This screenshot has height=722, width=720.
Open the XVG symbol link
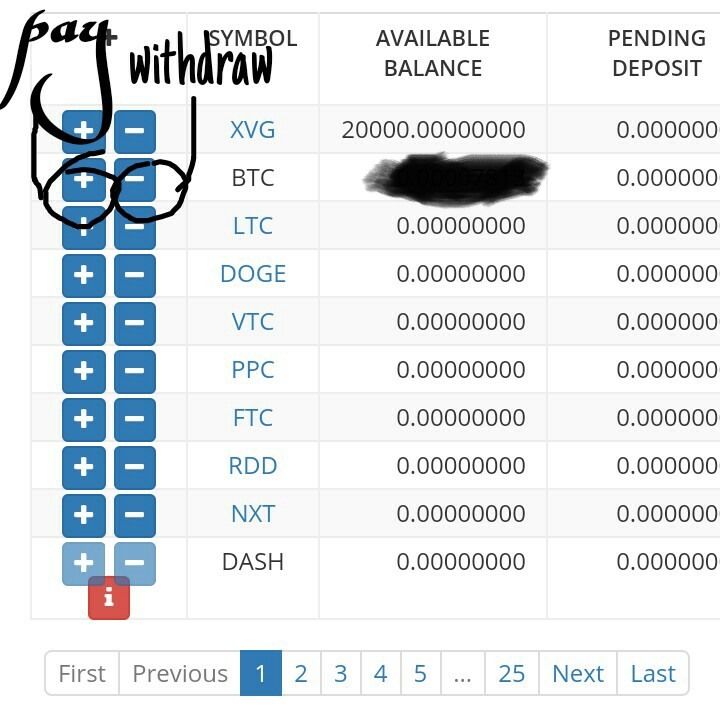pos(253,130)
